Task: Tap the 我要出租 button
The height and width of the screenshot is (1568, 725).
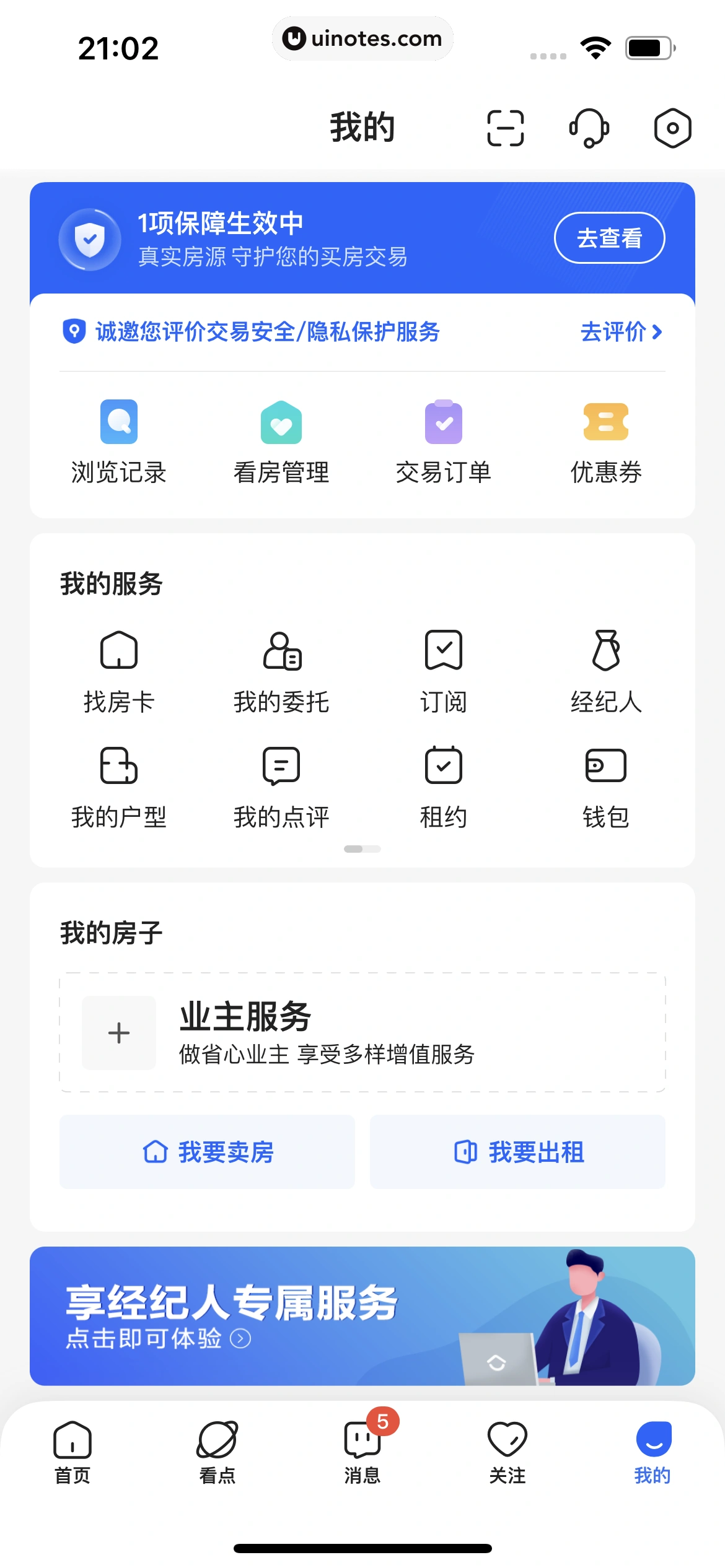Action: coord(518,1152)
